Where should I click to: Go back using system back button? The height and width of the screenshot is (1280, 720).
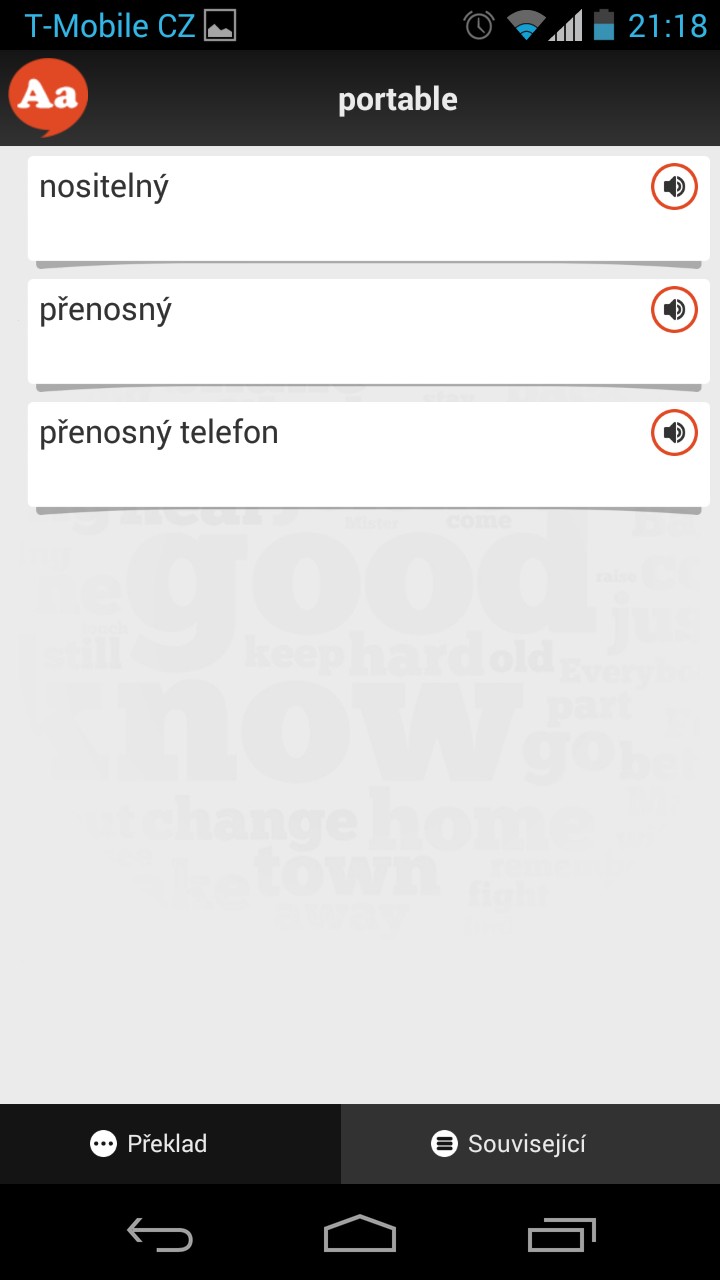[160, 1234]
